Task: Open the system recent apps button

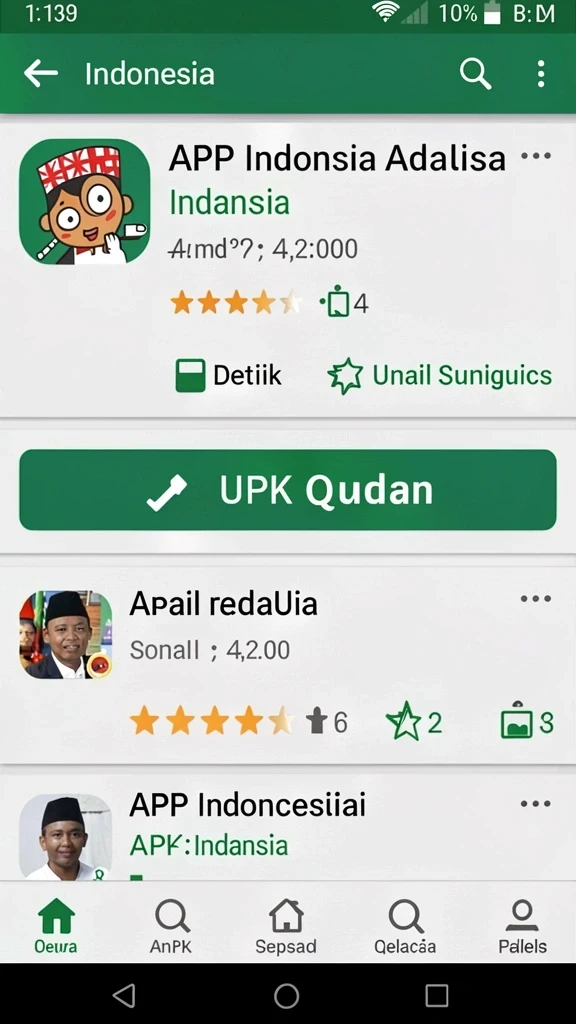Action: point(436,996)
